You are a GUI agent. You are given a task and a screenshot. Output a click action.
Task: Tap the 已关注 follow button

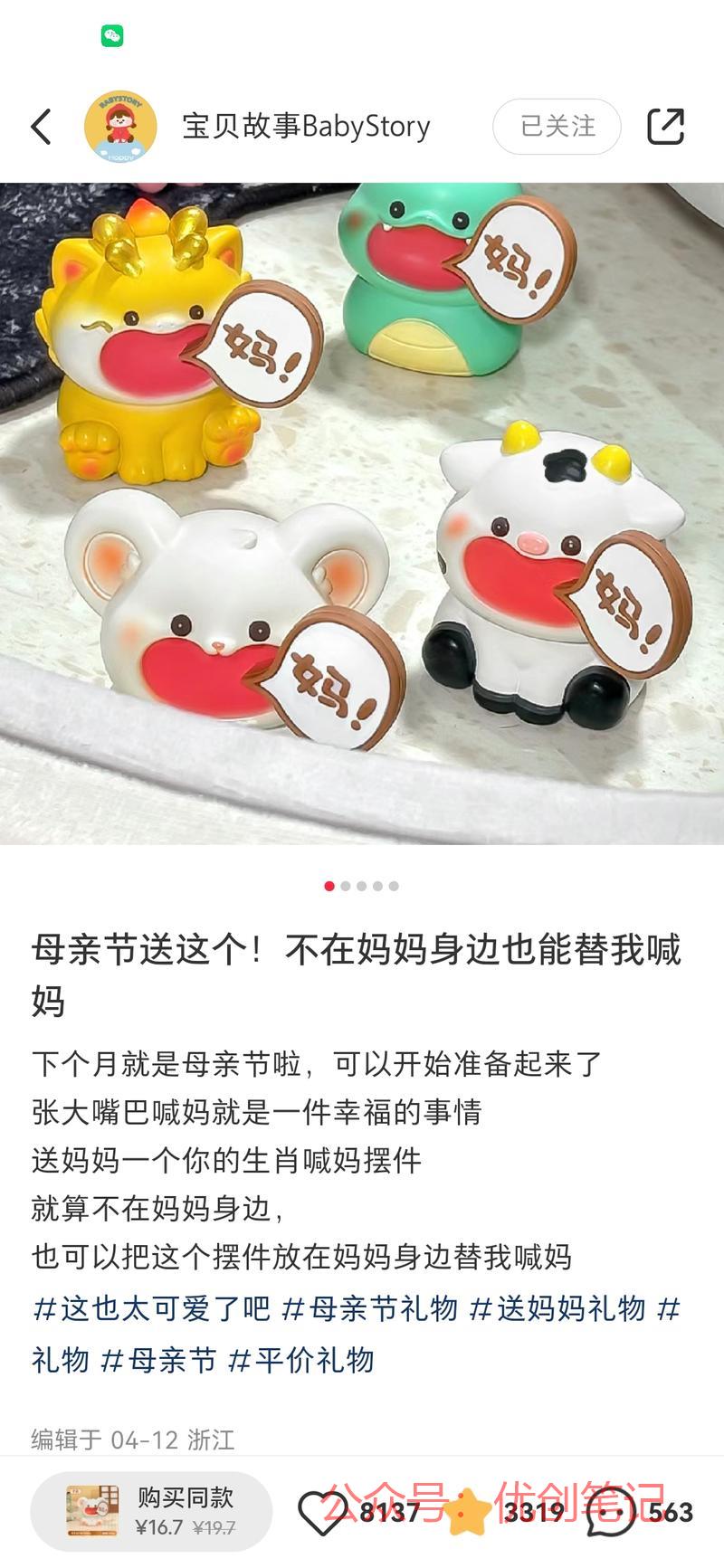pyautogui.click(x=557, y=127)
